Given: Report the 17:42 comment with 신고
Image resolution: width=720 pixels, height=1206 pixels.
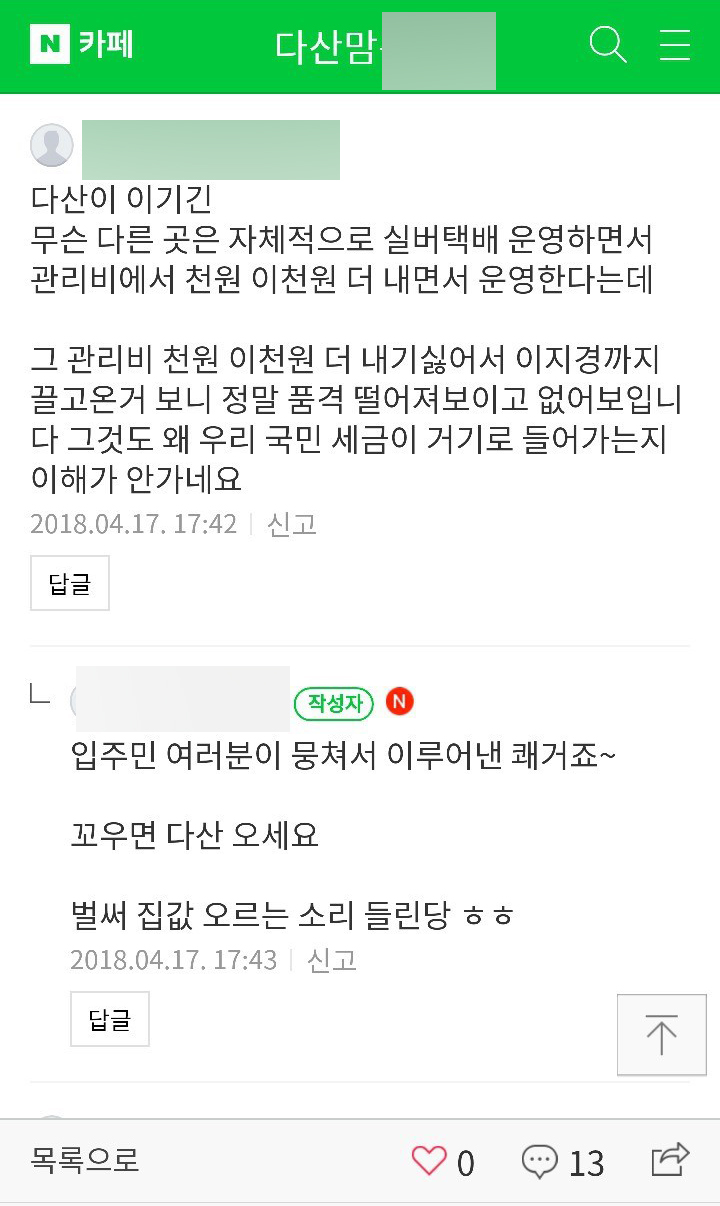Looking at the screenshot, I should [292, 524].
